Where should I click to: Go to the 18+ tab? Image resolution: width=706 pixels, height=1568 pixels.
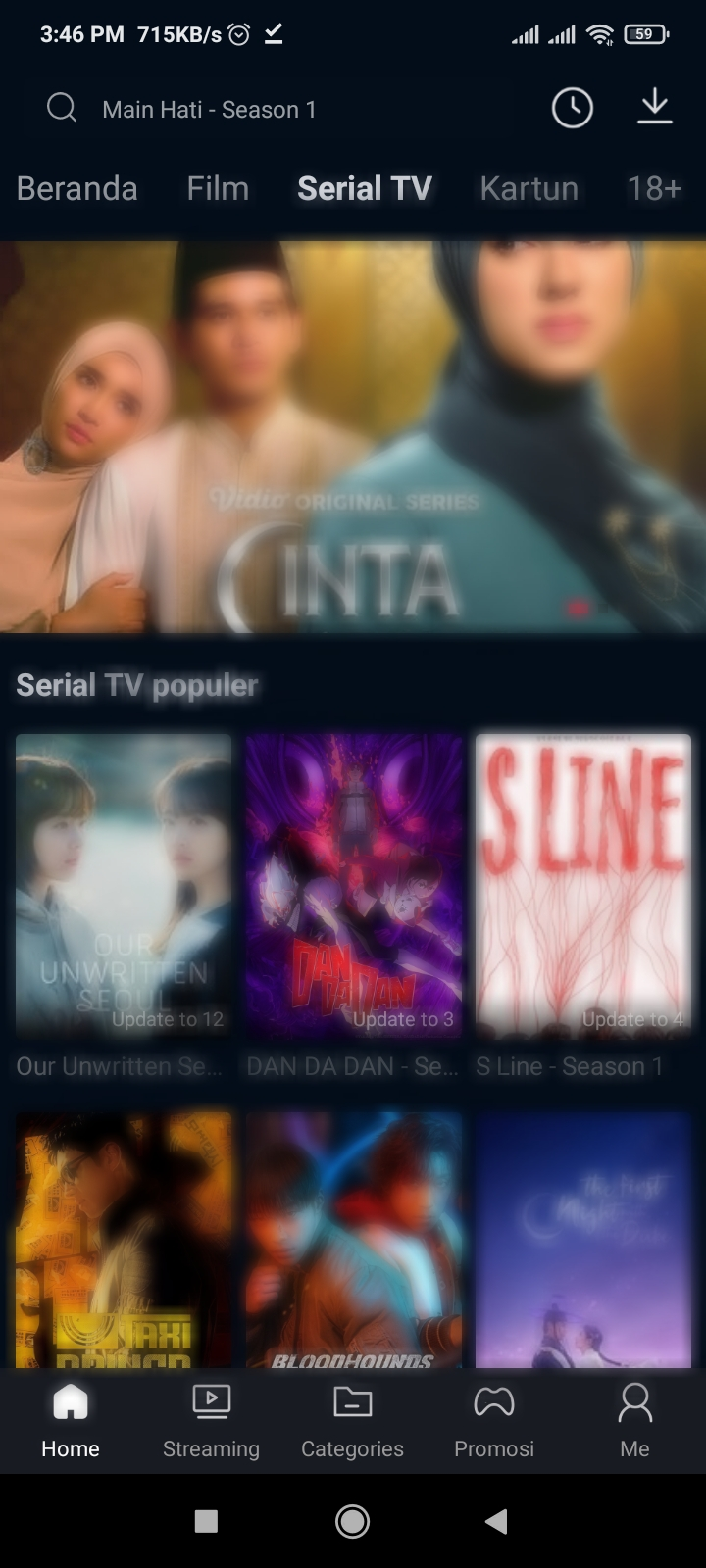coord(653,188)
